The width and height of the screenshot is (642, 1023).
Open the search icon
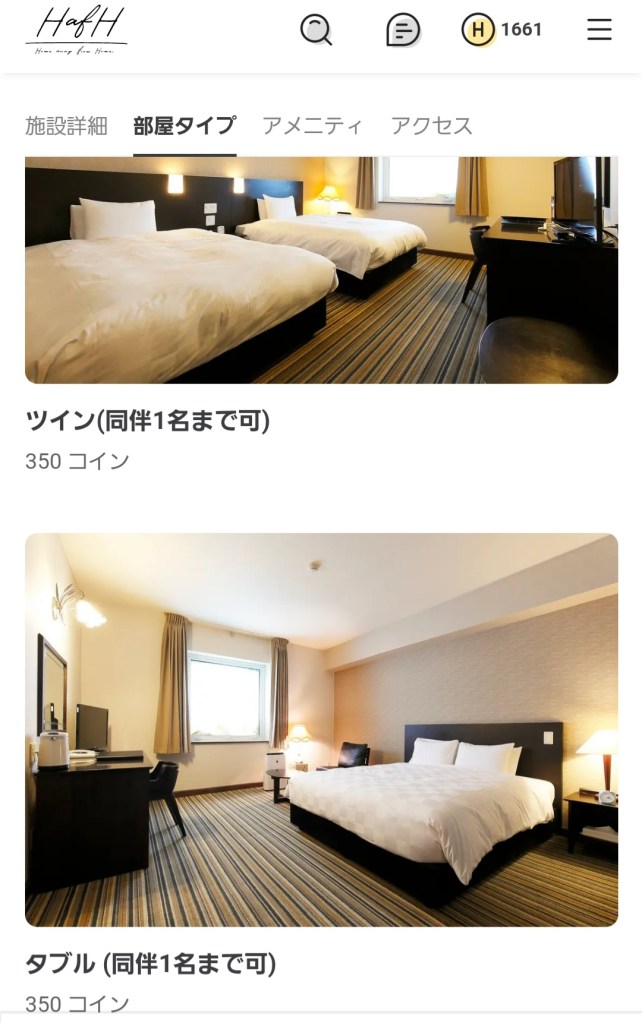pyautogui.click(x=316, y=31)
